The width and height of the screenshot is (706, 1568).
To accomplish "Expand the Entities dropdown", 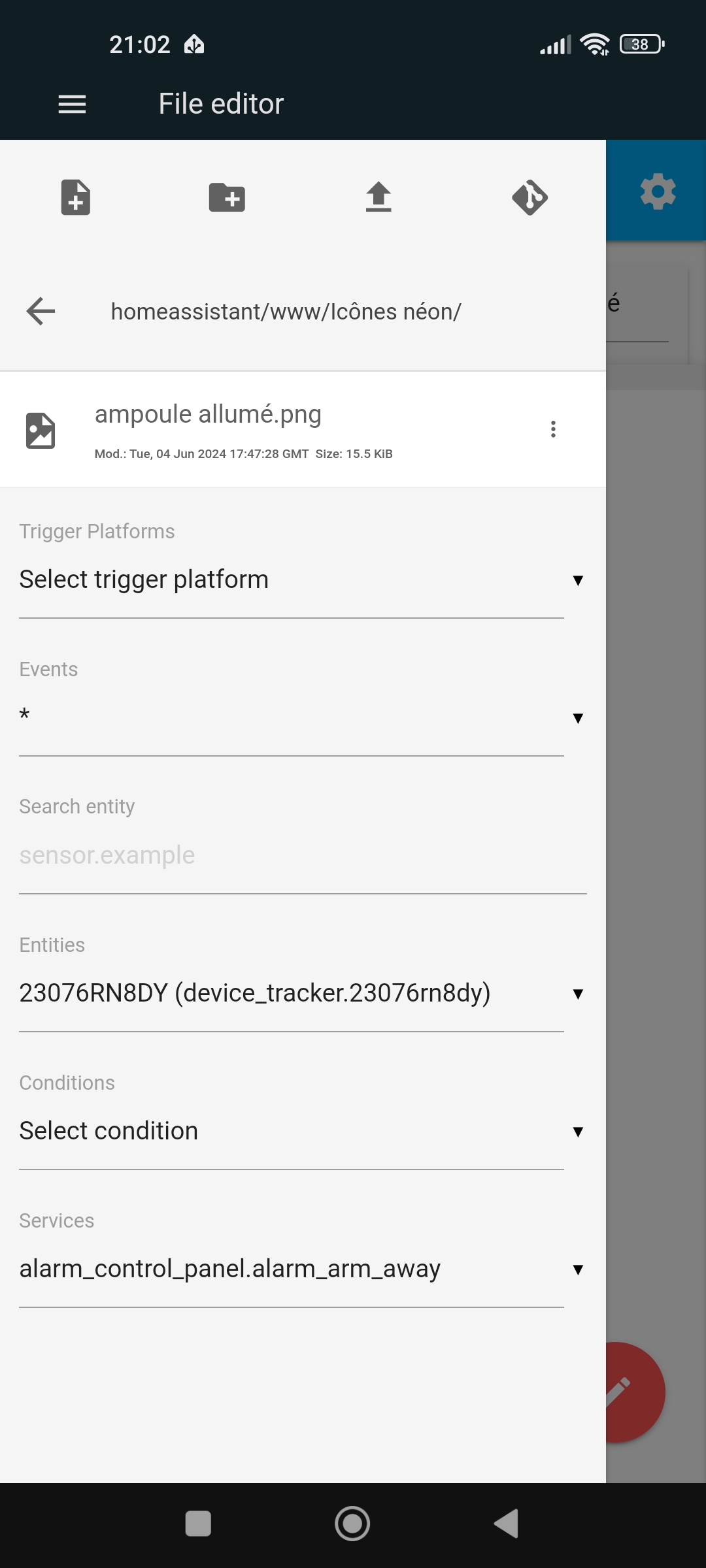I will [301, 993].
